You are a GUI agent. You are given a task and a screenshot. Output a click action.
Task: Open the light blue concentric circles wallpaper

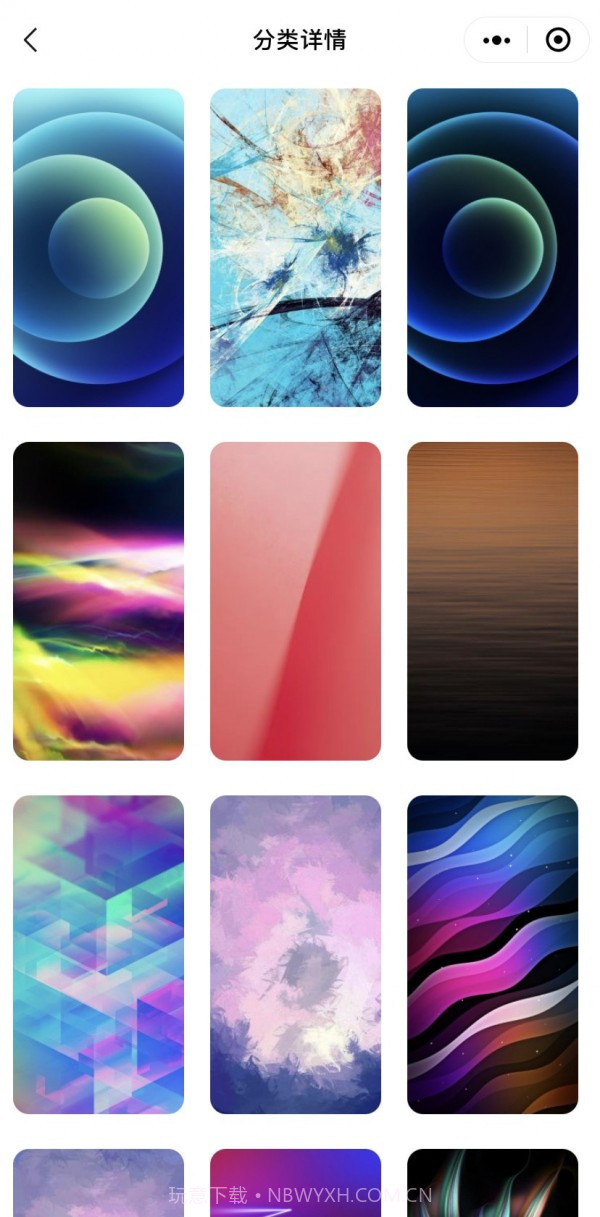[x=98, y=248]
